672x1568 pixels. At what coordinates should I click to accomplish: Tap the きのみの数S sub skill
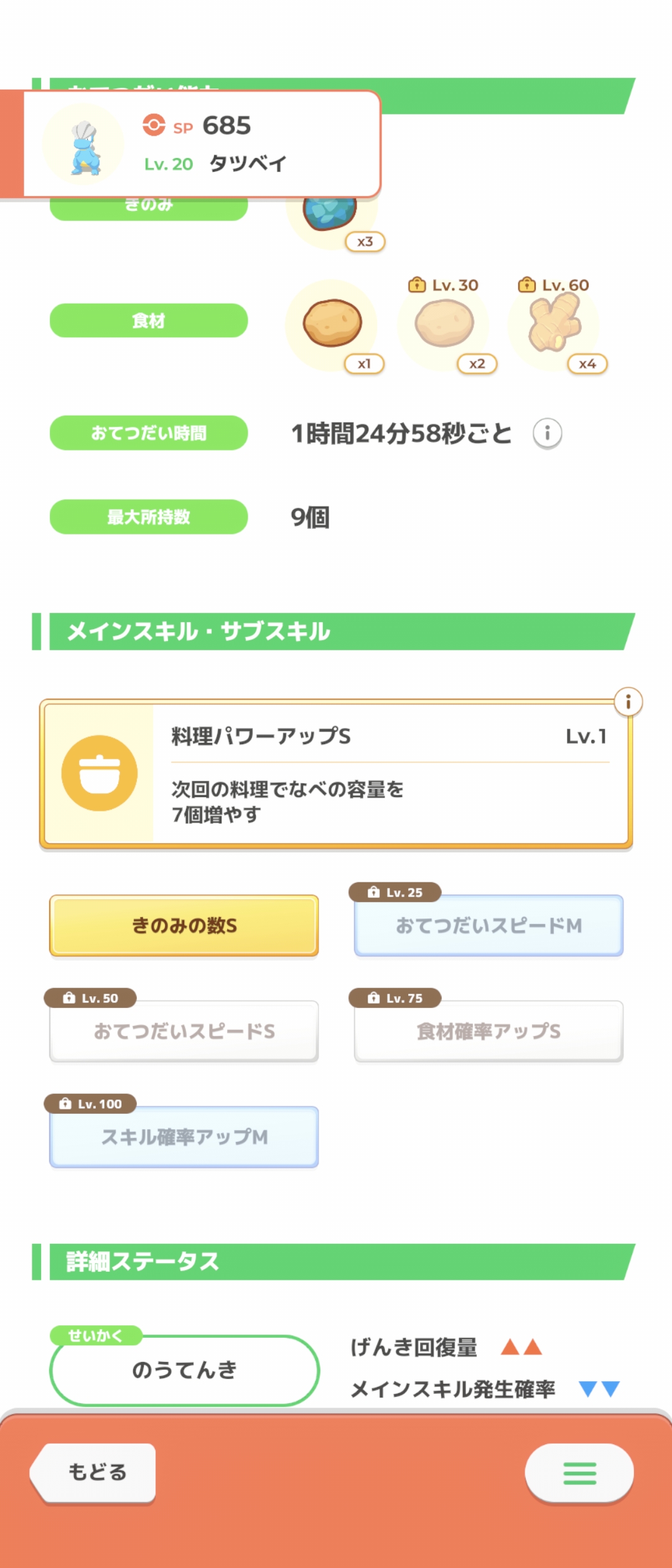184,926
